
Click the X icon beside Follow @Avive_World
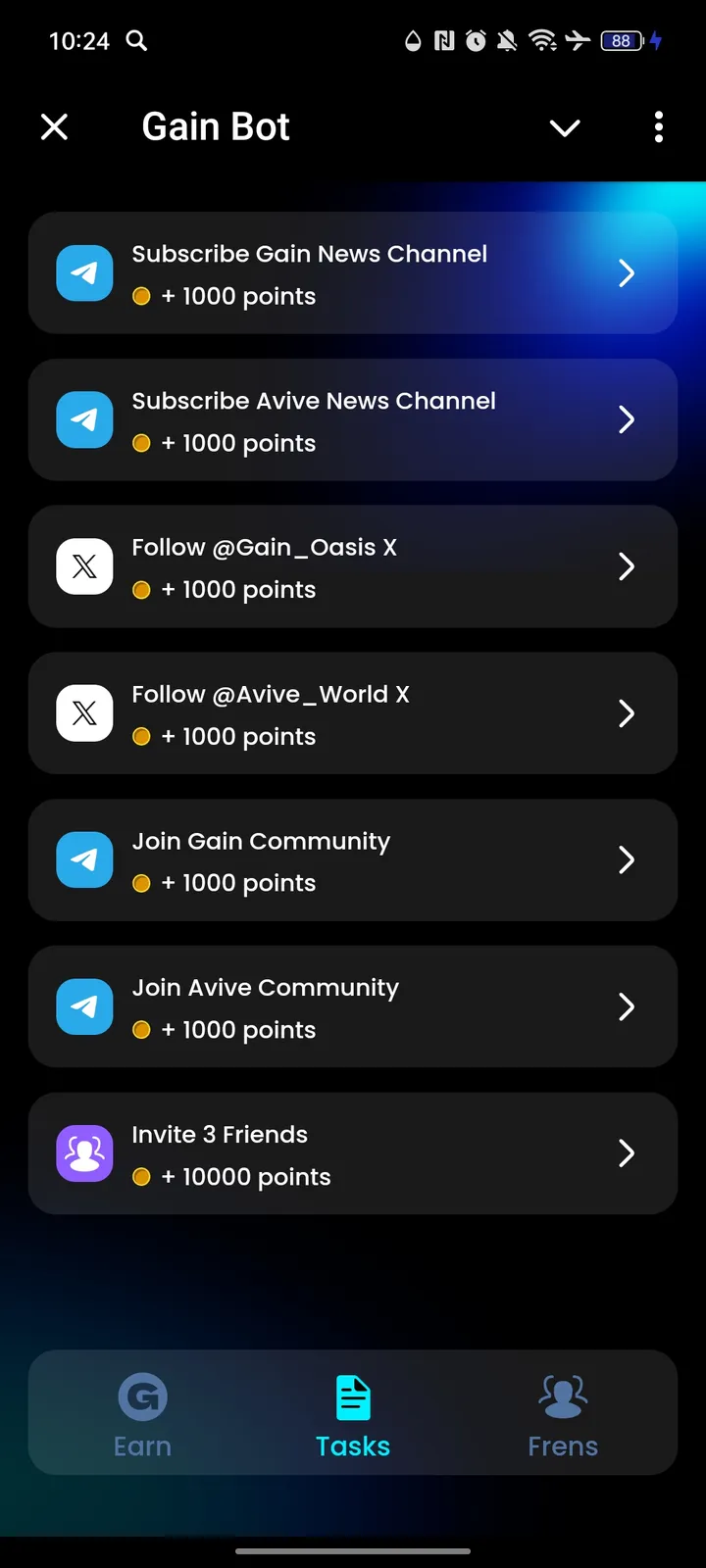tap(84, 713)
